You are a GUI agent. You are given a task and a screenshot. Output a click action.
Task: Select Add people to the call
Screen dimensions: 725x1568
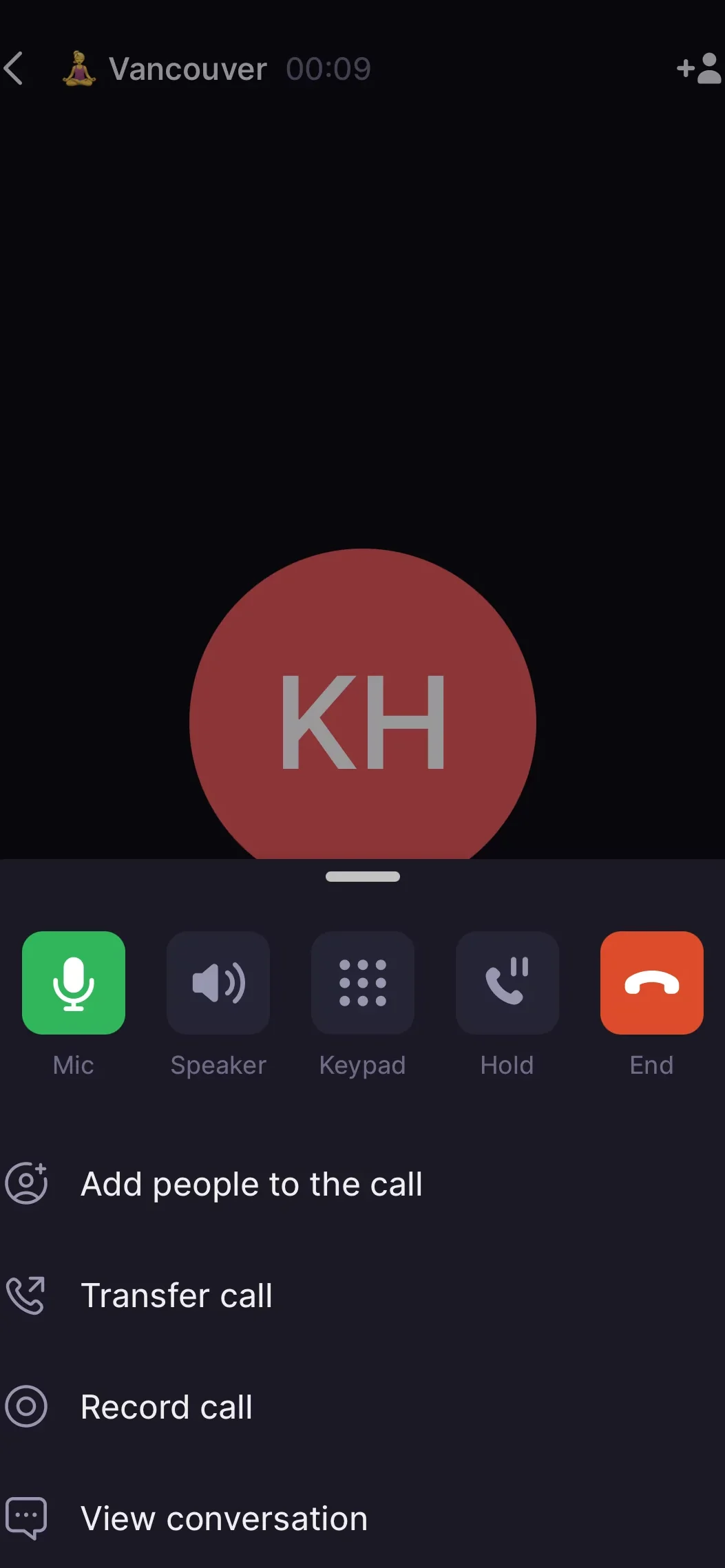pos(251,1184)
